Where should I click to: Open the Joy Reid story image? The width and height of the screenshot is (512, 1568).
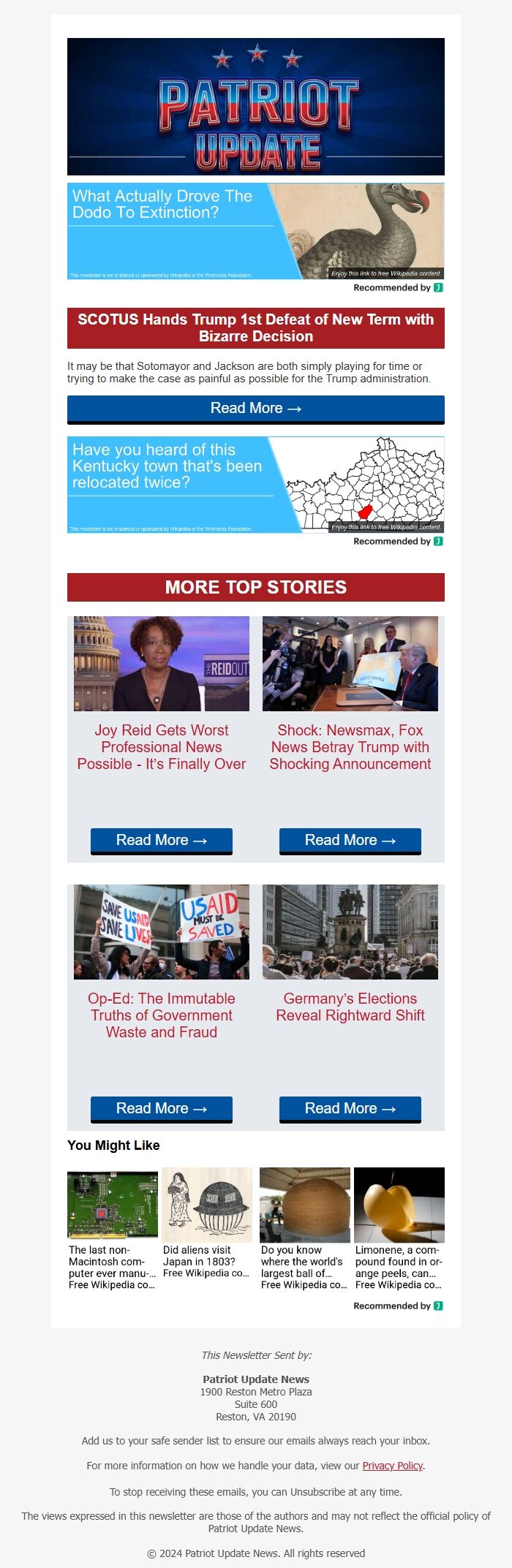[161, 664]
